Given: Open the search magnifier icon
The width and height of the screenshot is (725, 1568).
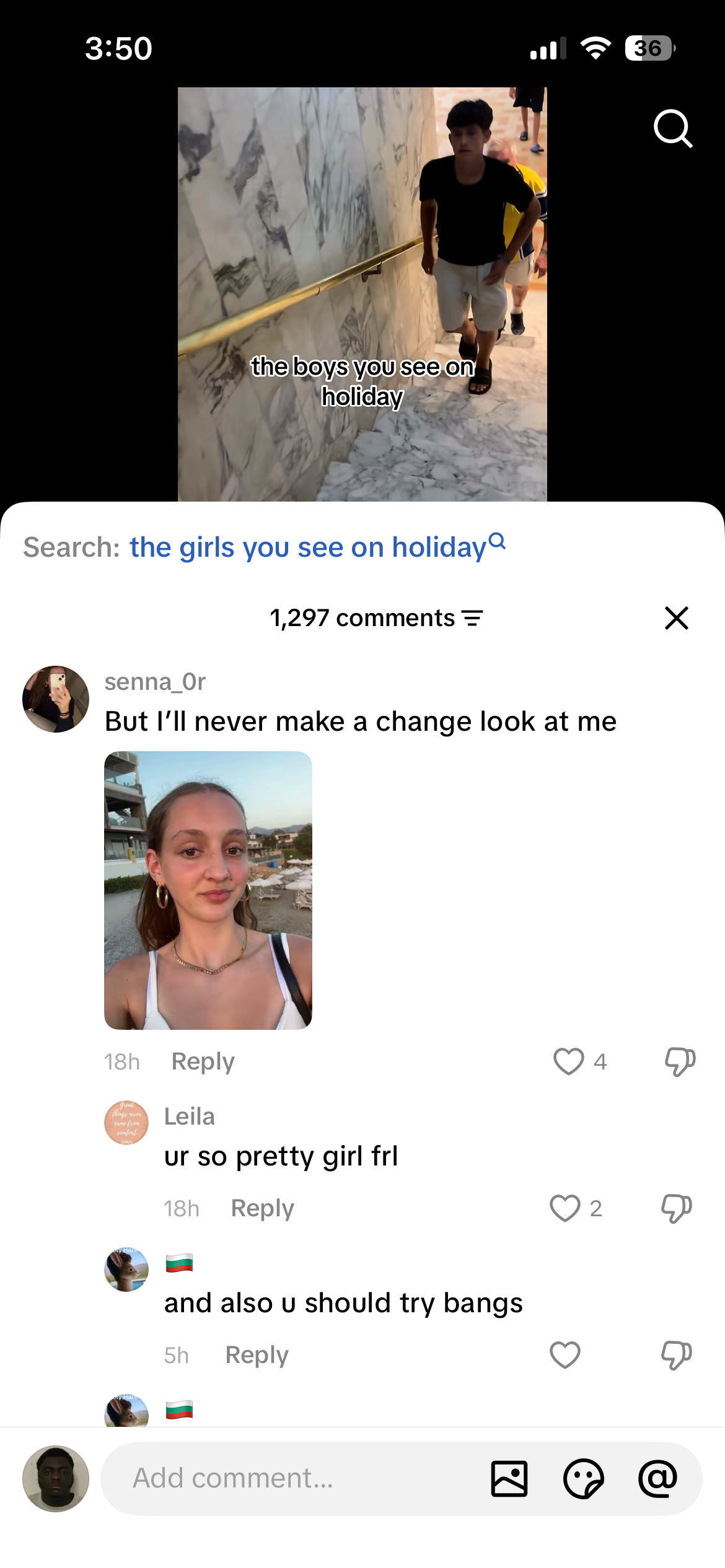Looking at the screenshot, I should tap(673, 129).
